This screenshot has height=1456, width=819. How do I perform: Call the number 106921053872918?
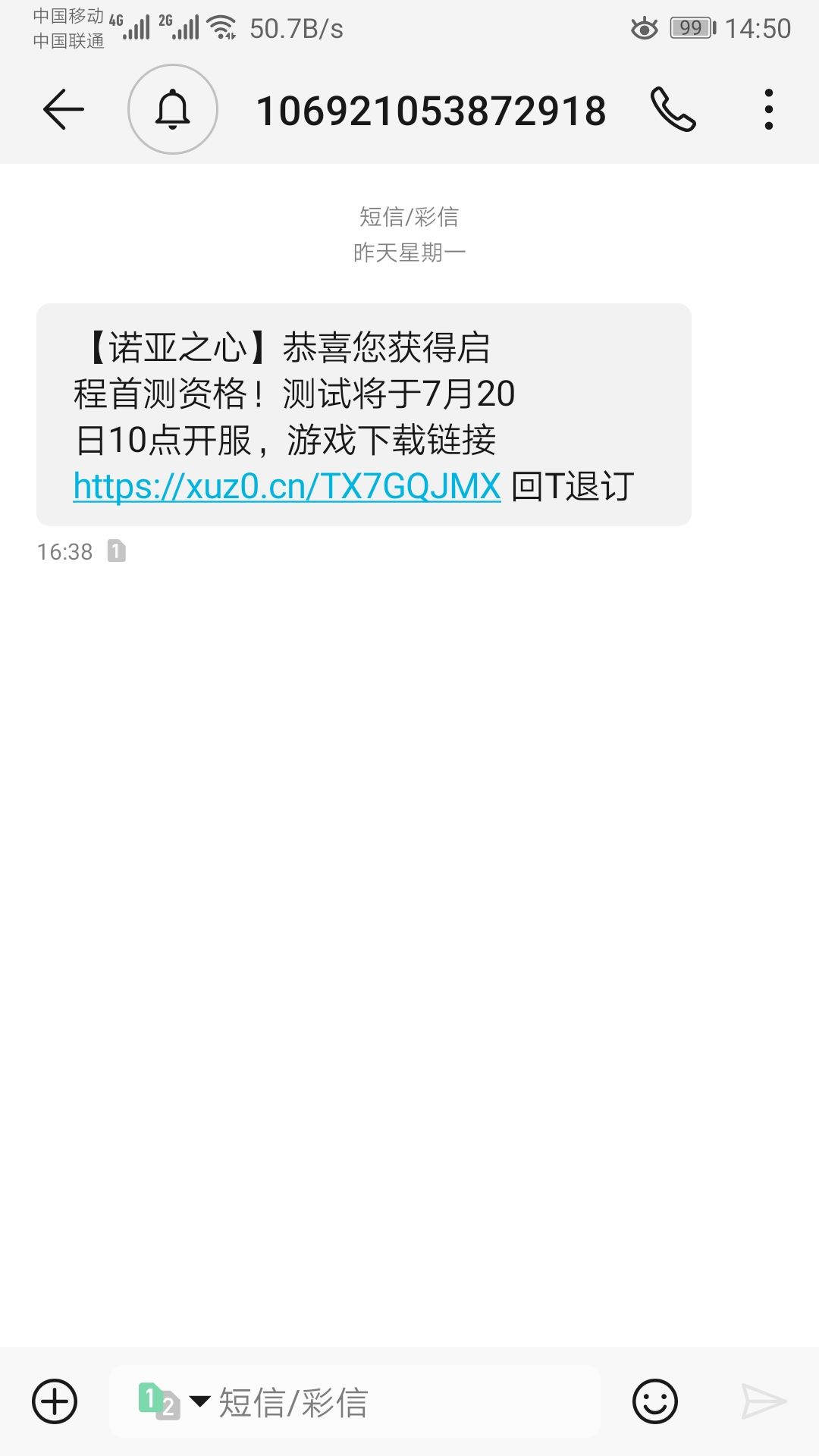[673, 110]
